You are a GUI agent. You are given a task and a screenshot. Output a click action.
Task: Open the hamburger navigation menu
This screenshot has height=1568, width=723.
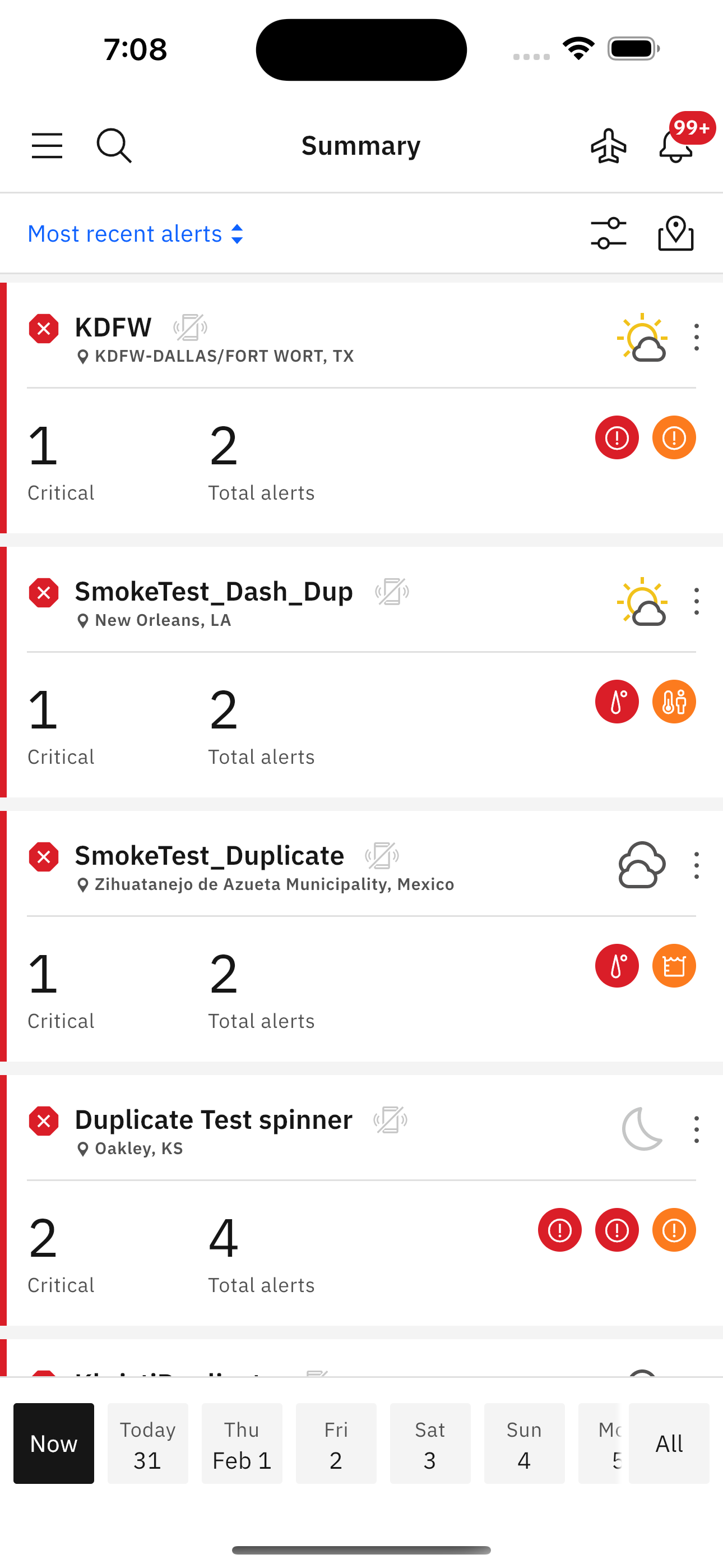pyautogui.click(x=47, y=145)
